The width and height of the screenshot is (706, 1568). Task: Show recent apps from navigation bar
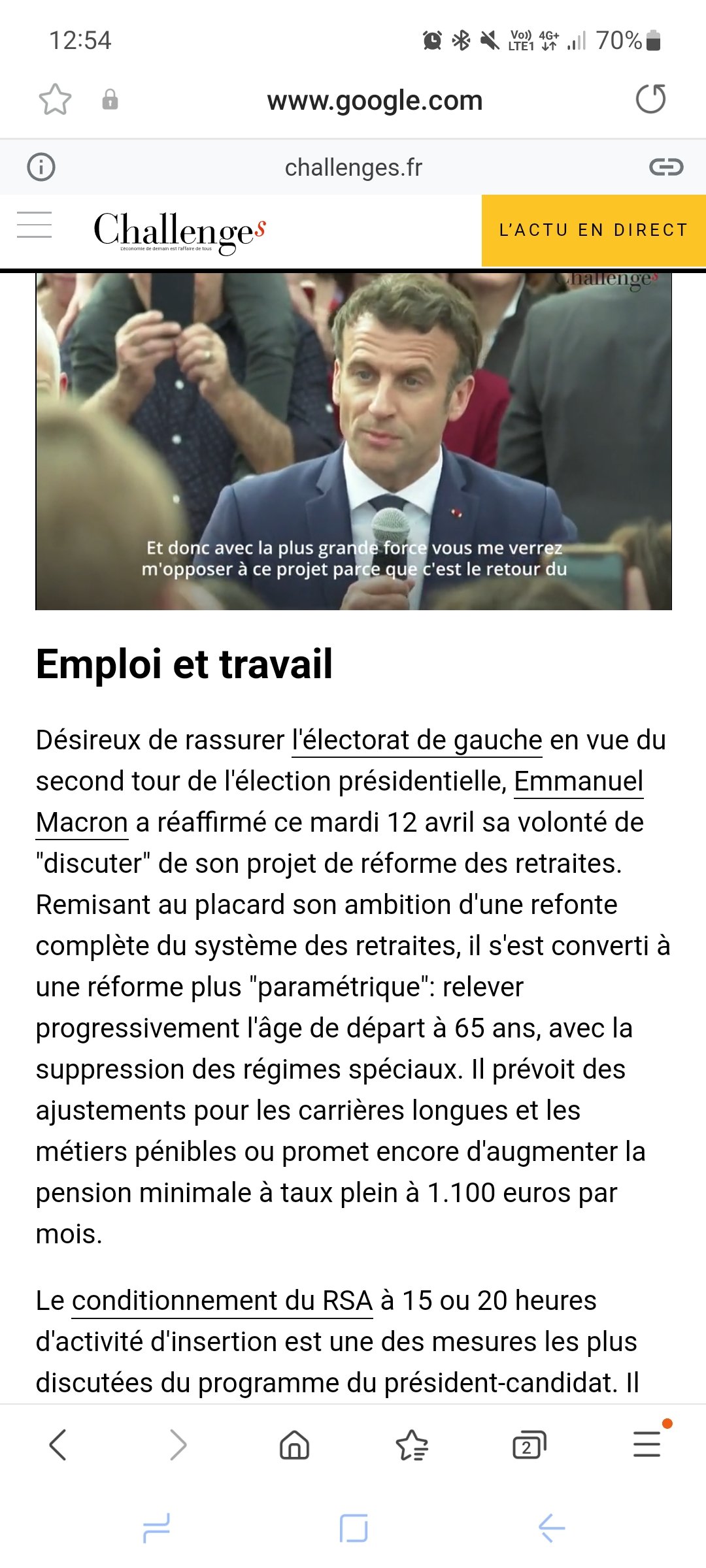tap(156, 1529)
